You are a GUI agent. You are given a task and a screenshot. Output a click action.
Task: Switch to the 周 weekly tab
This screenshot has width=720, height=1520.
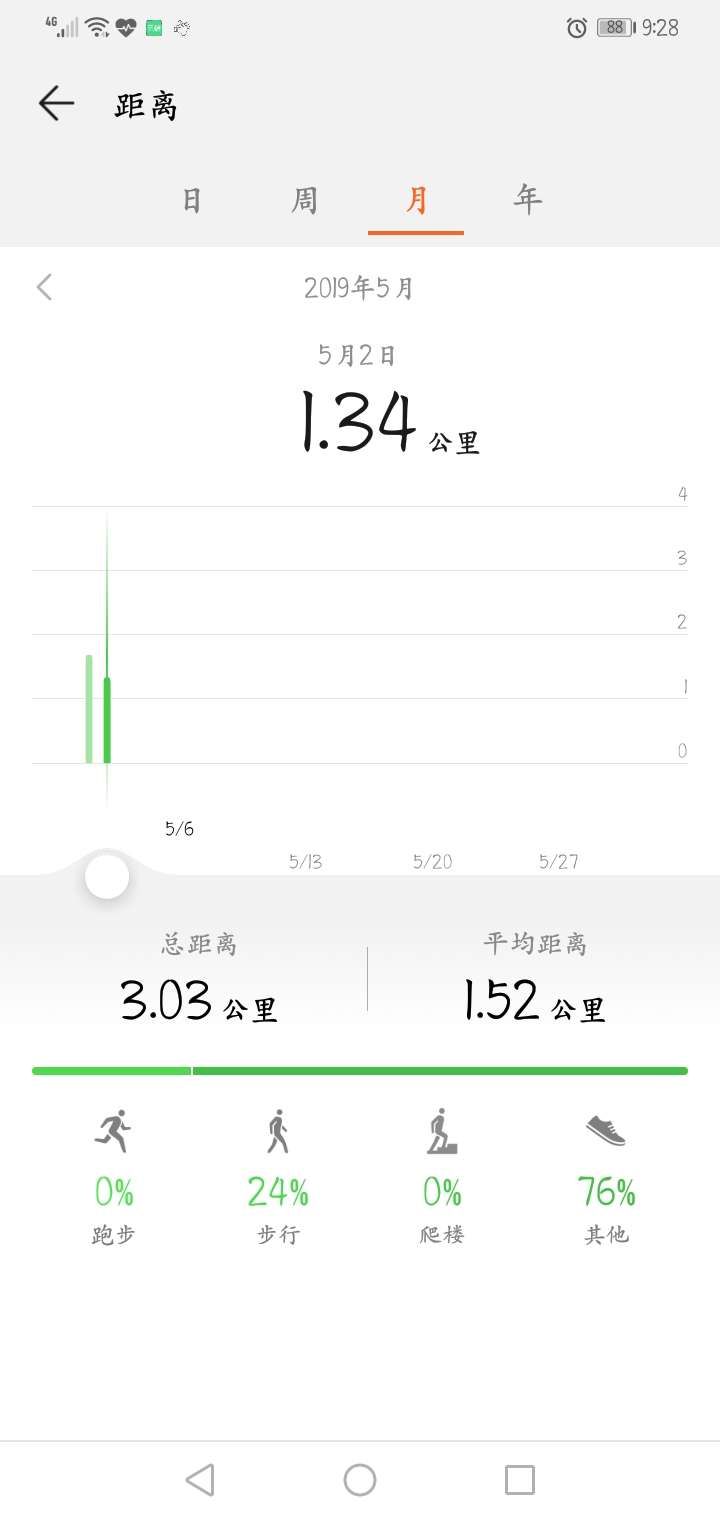pos(304,199)
